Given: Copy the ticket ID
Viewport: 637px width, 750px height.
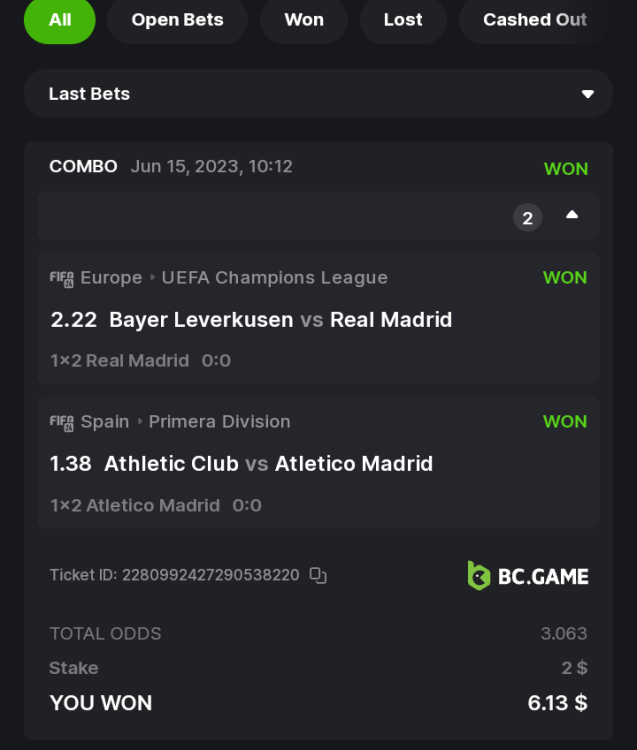Looking at the screenshot, I should click(x=318, y=575).
